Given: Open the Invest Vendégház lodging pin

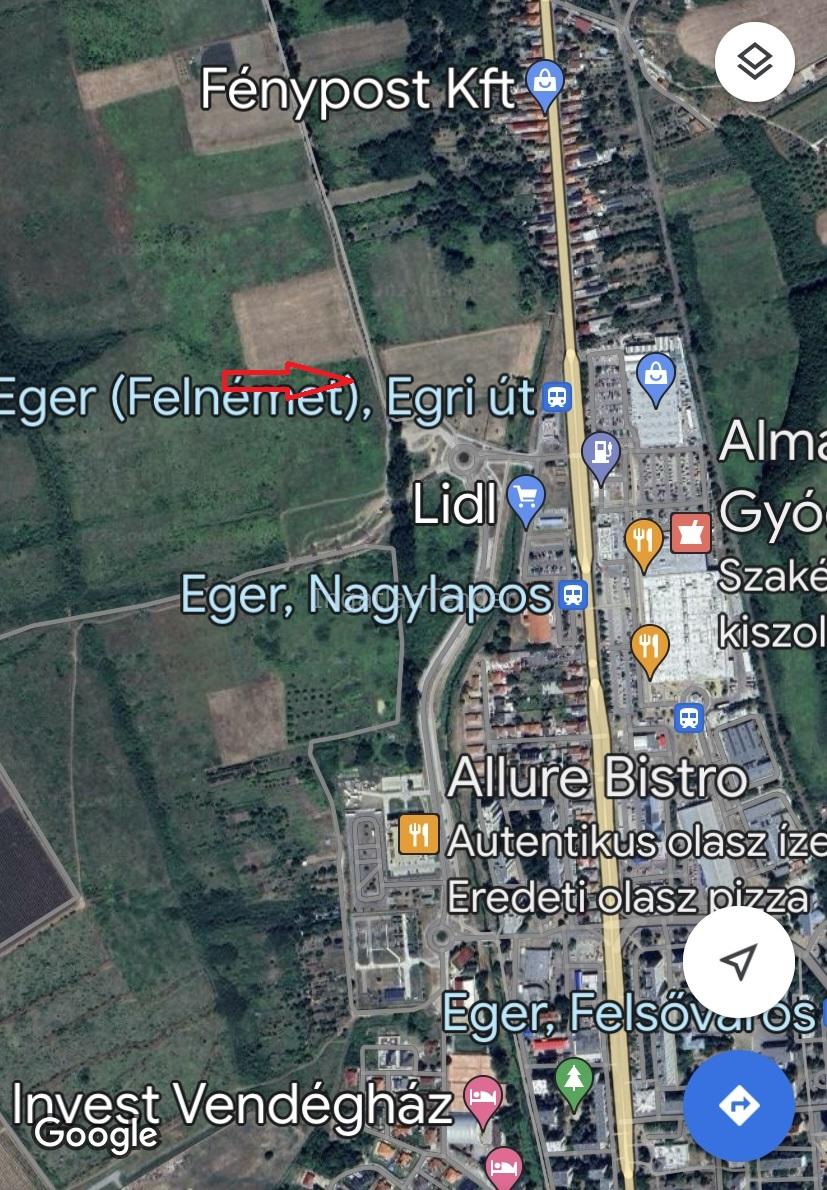Looking at the screenshot, I should (482, 1098).
